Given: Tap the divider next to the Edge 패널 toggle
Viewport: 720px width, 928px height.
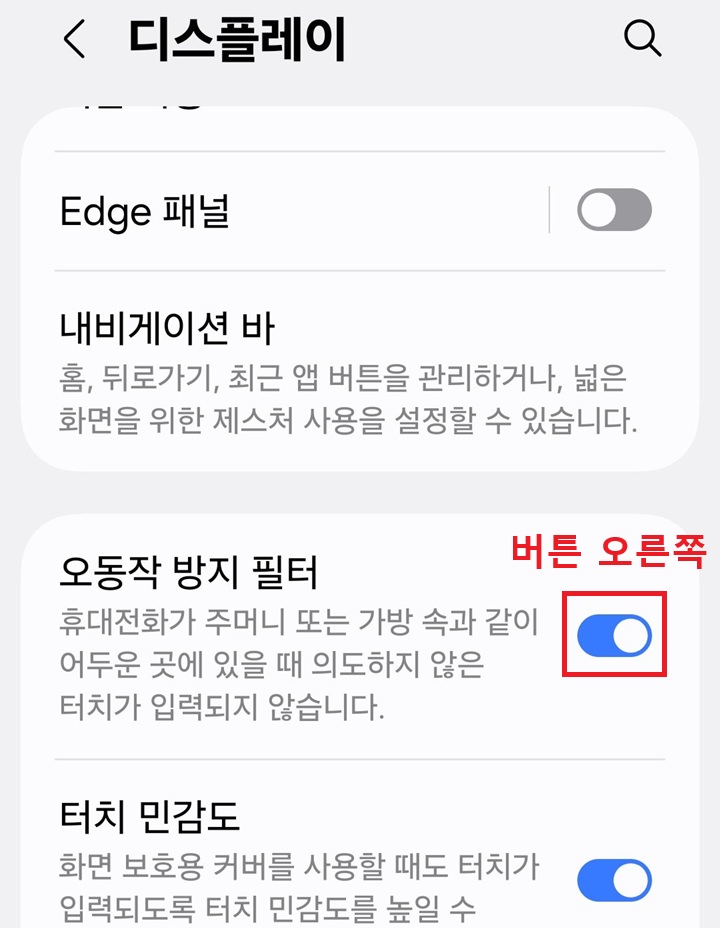Looking at the screenshot, I should 548,210.
